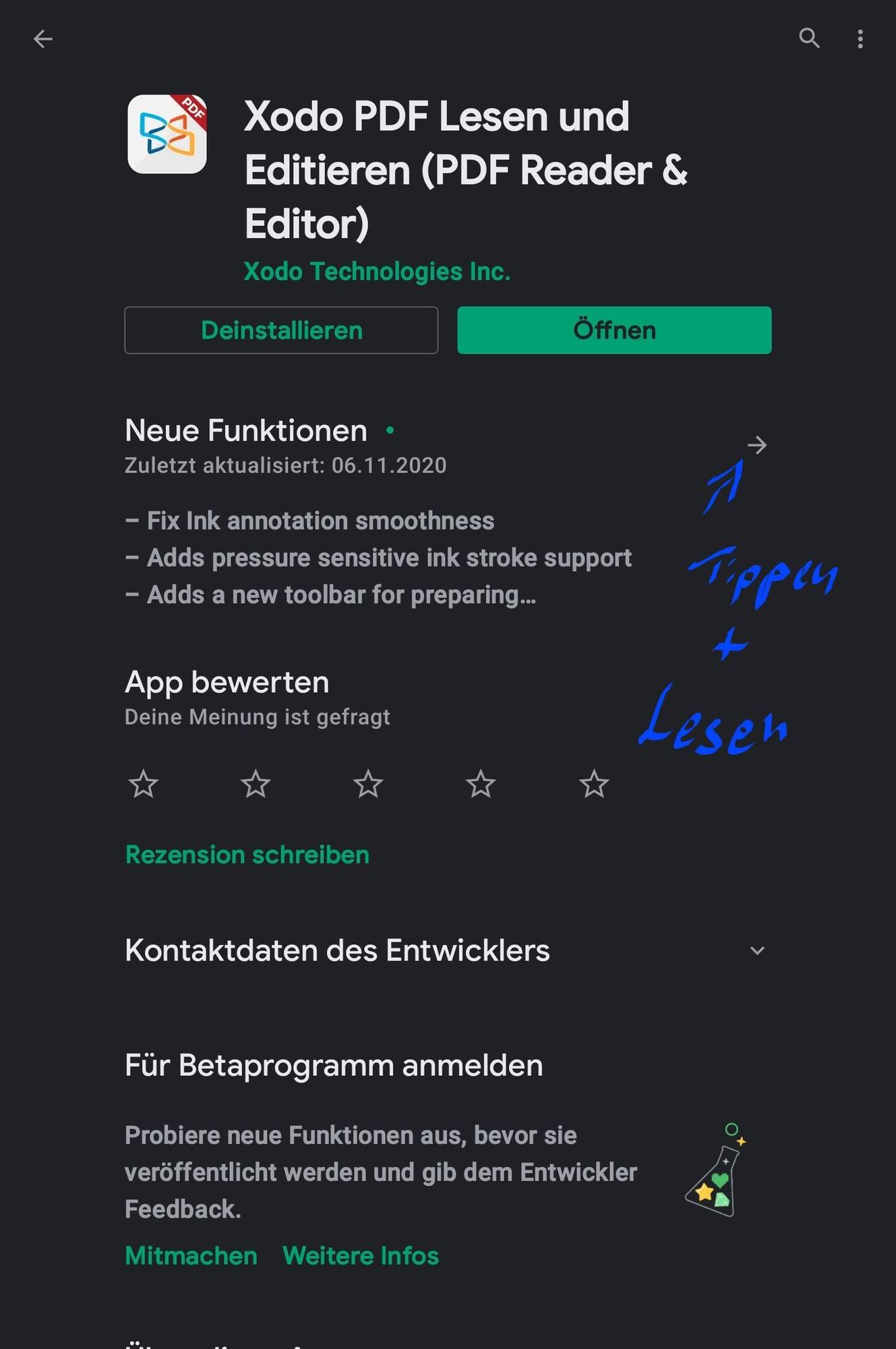The width and height of the screenshot is (896, 1349).
Task: Rate the app three stars
Action: 368,784
